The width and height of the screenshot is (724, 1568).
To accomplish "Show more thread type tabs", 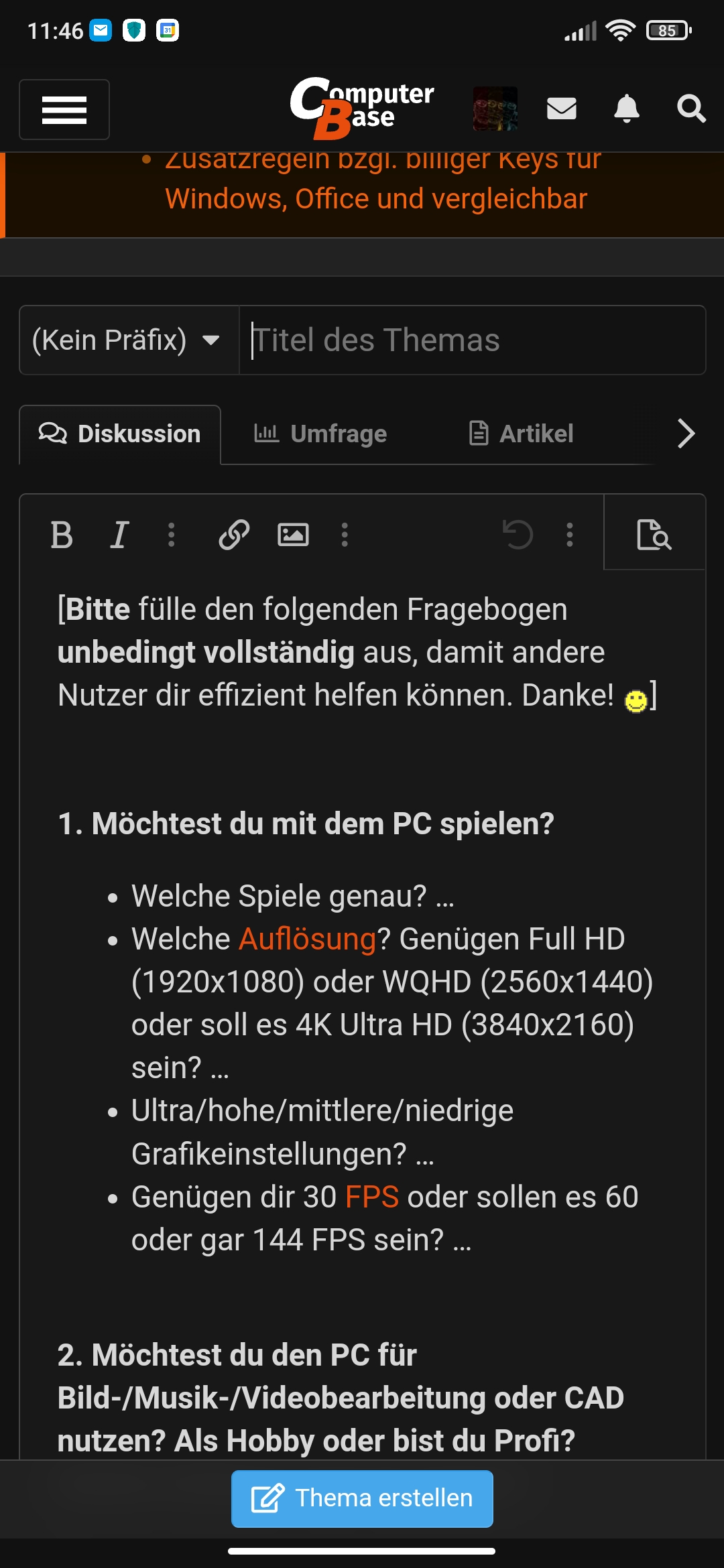I will coord(686,434).
